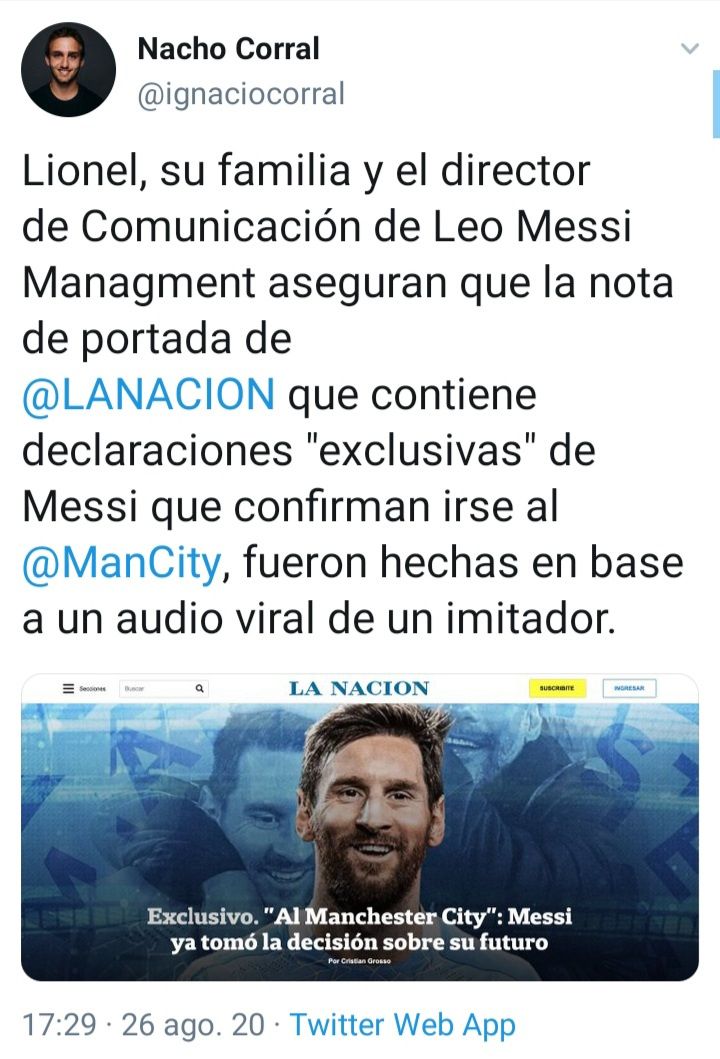This screenshot has height=1059, width=720.
Task: Open the @ManCity mention link
Action: coord(120,564)
